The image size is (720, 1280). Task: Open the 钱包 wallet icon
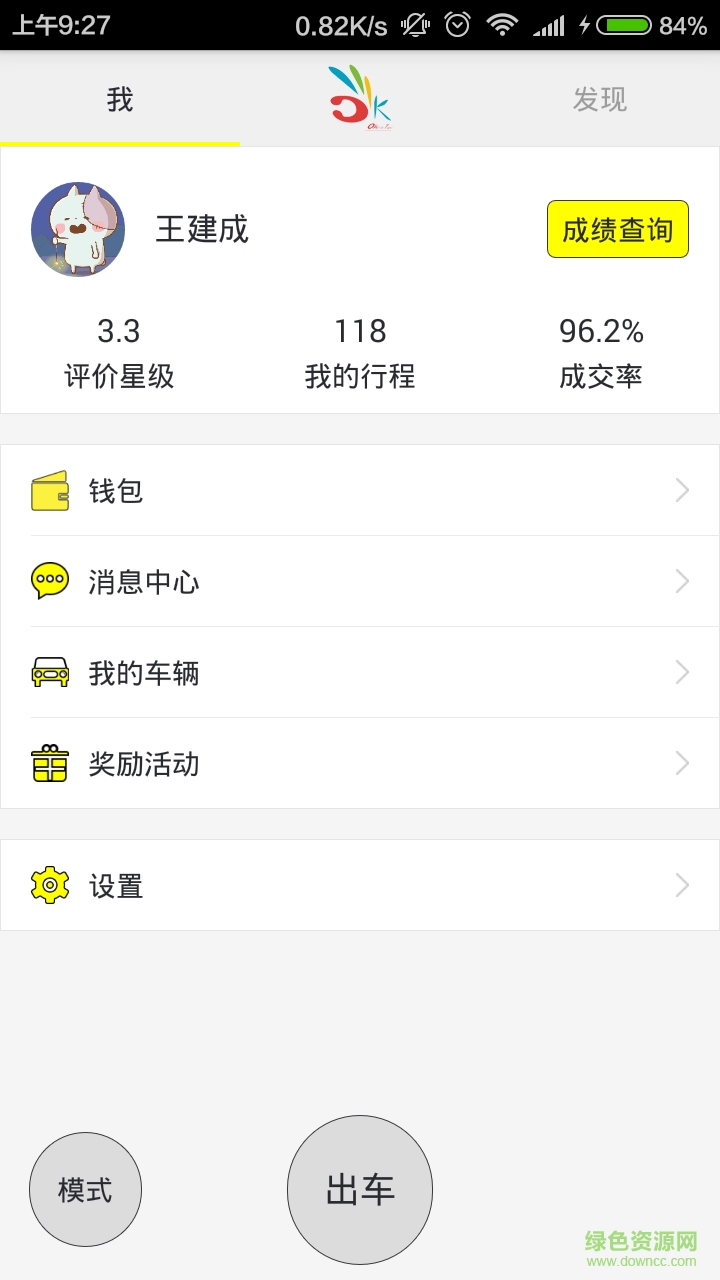tap(50, 489)
